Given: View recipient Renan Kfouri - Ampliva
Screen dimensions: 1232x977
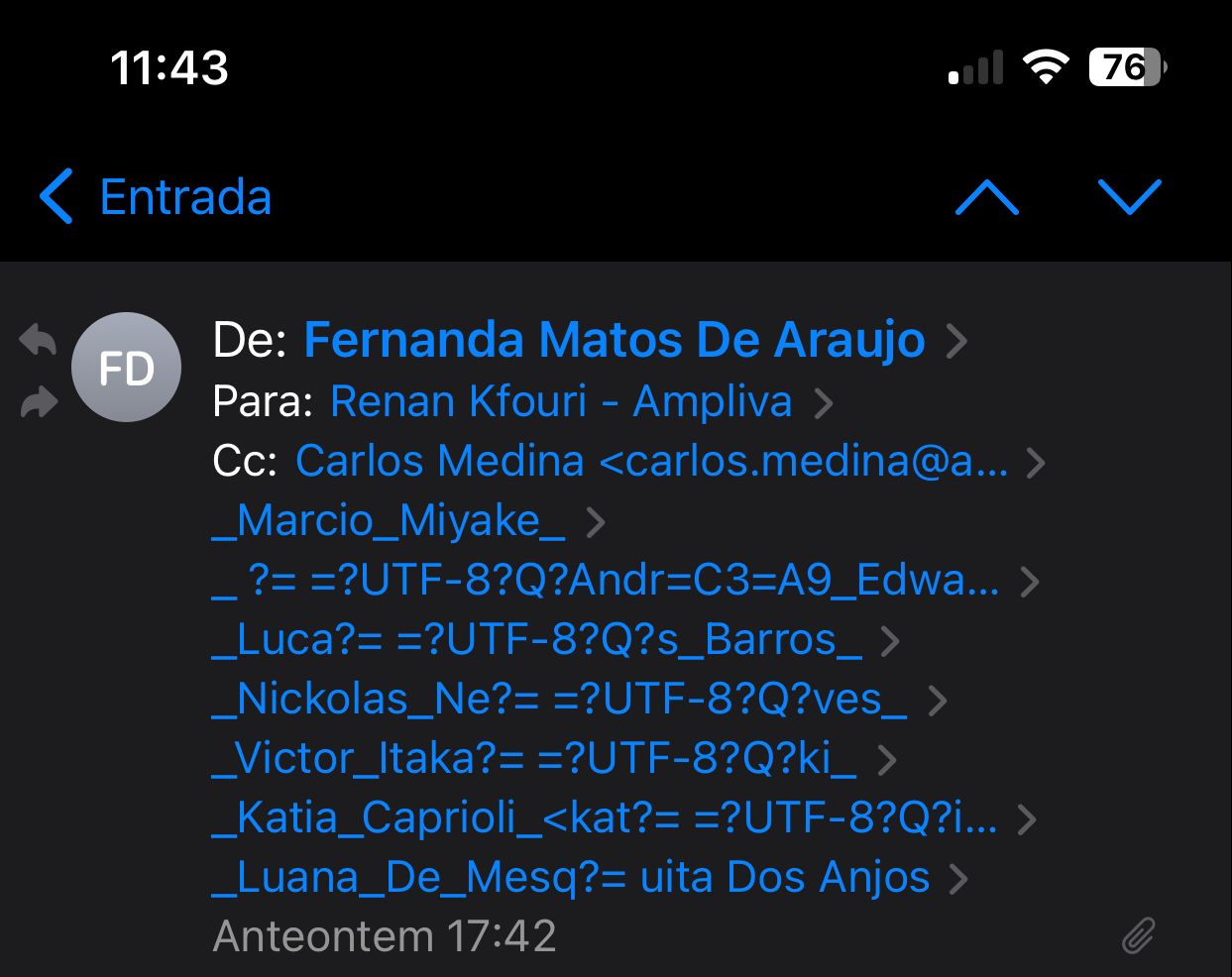Looking at the screenshot, I should (x=561, y=402).
